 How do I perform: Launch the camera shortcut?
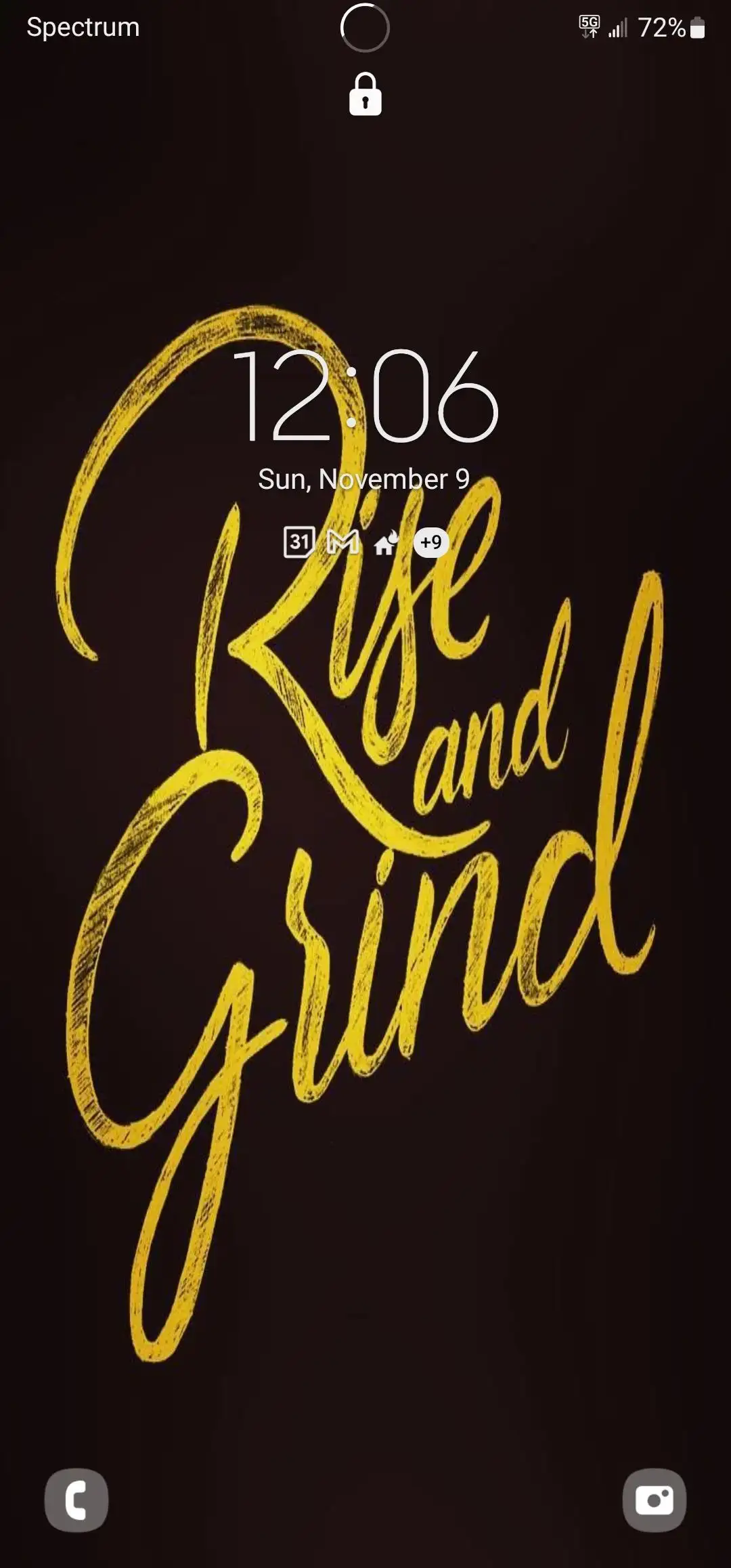pyautogui.click(x=654, y=1500)
